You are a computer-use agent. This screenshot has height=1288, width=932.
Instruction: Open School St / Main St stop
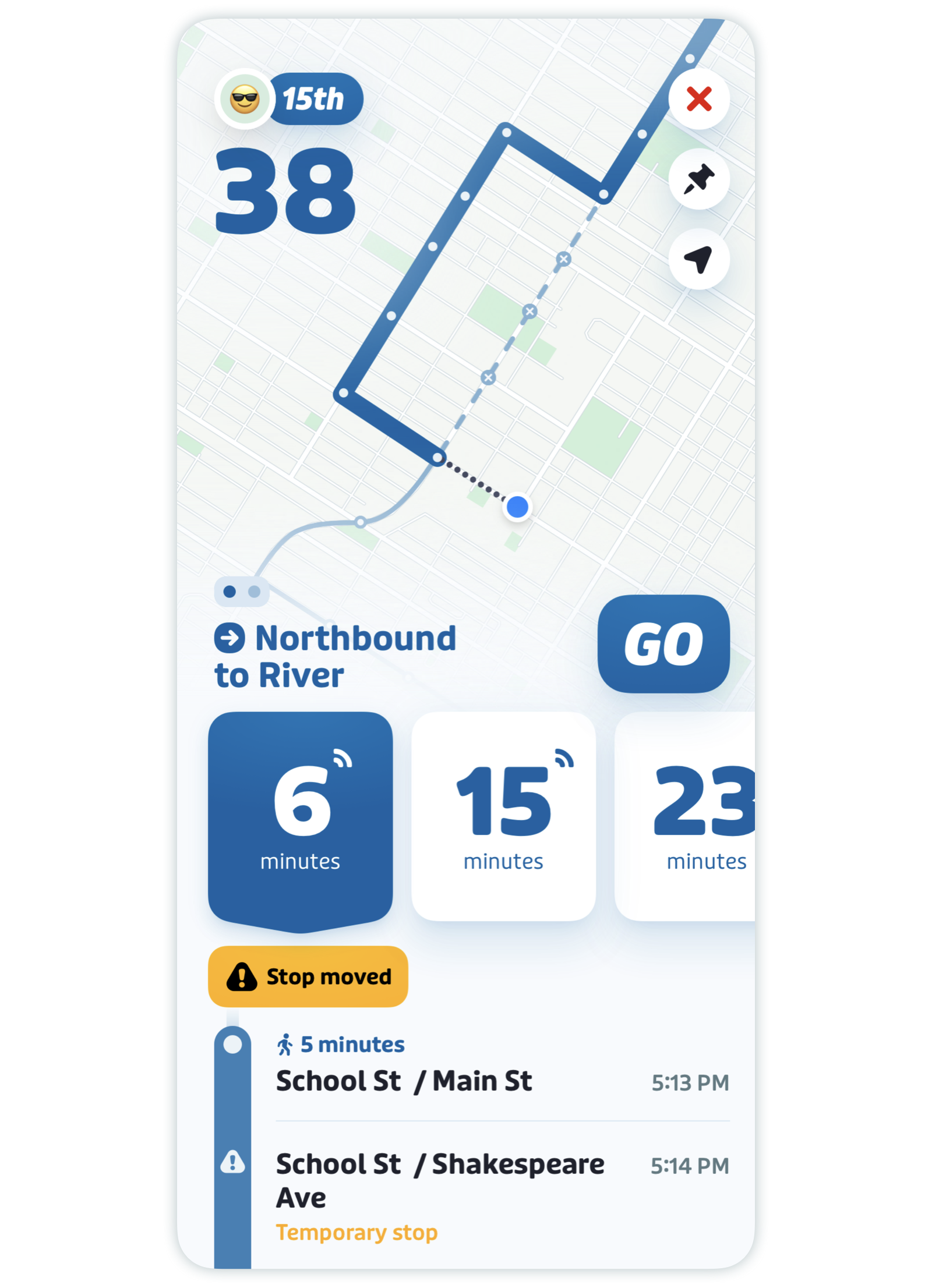(x=403, y=1081)
